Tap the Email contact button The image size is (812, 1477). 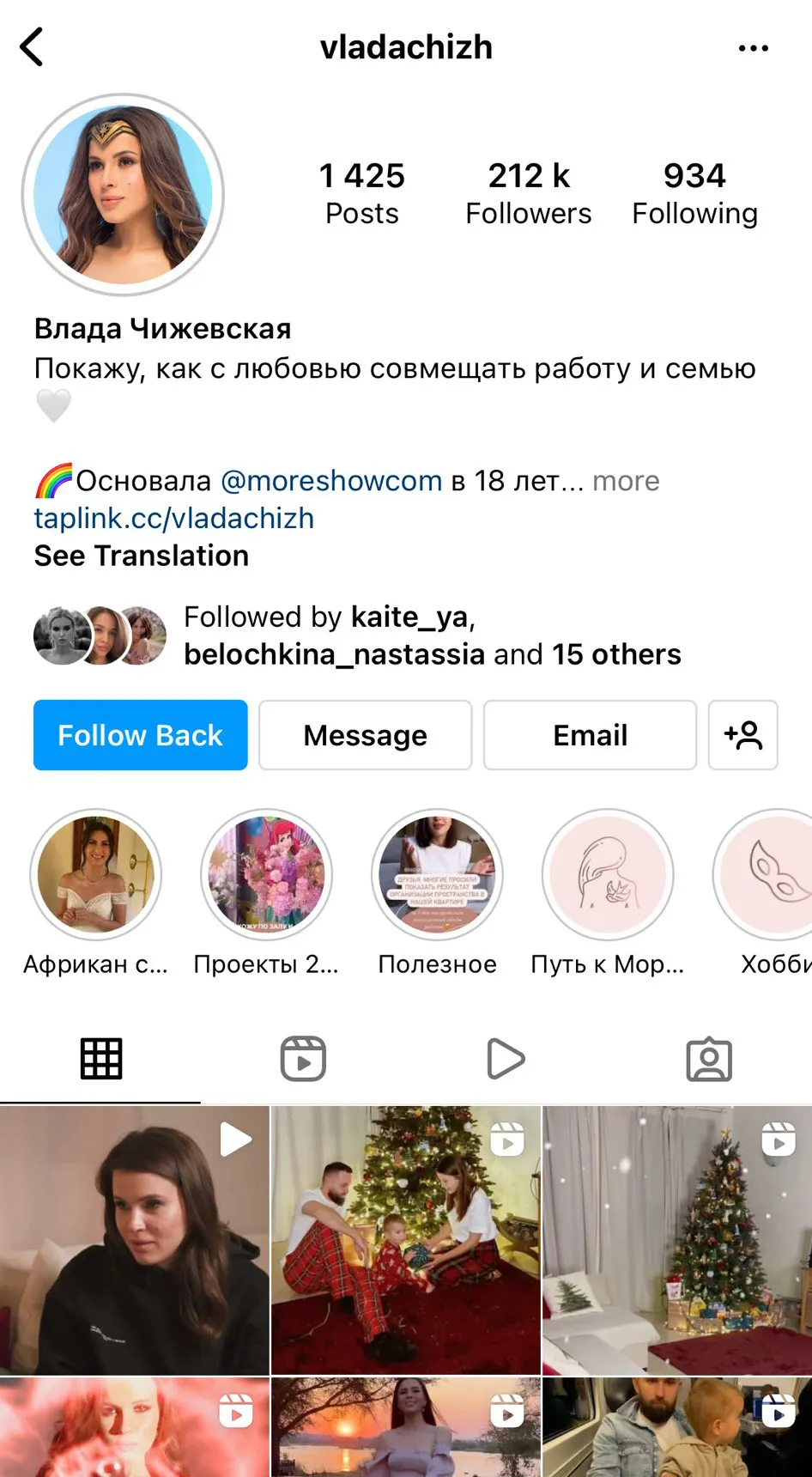591,735
